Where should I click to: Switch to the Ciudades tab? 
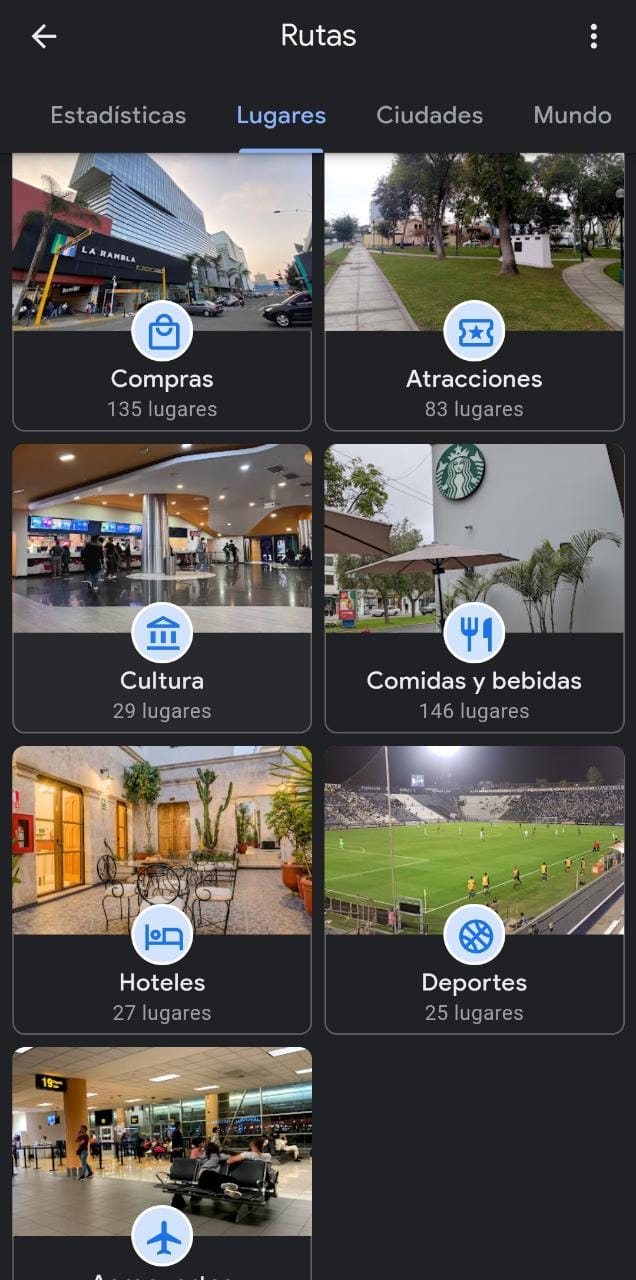point(429,115)
